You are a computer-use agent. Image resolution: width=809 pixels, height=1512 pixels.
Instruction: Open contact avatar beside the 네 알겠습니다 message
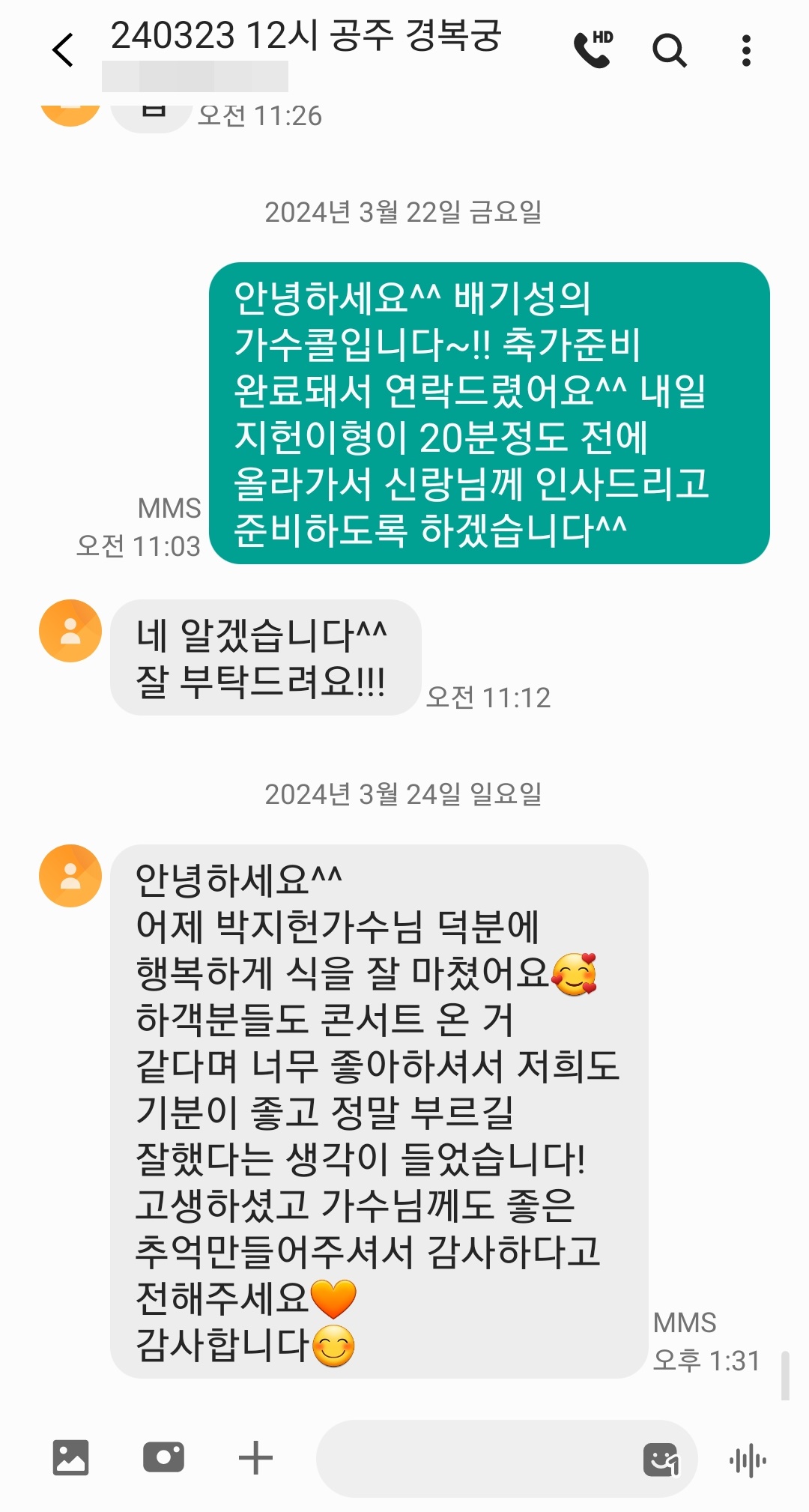pos(70,631)
